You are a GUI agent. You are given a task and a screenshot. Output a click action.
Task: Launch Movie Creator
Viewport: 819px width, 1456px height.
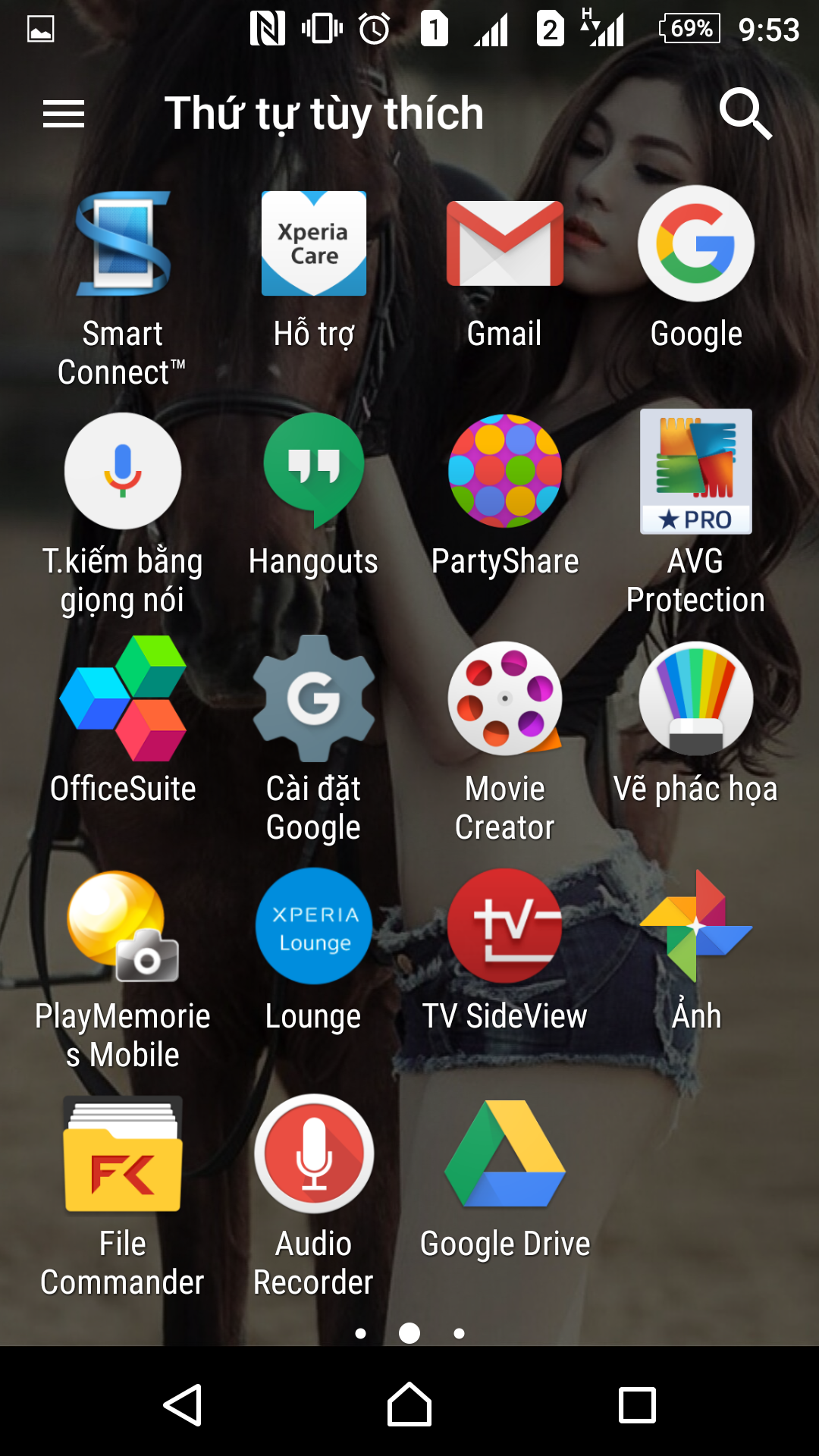coord(505,698)
